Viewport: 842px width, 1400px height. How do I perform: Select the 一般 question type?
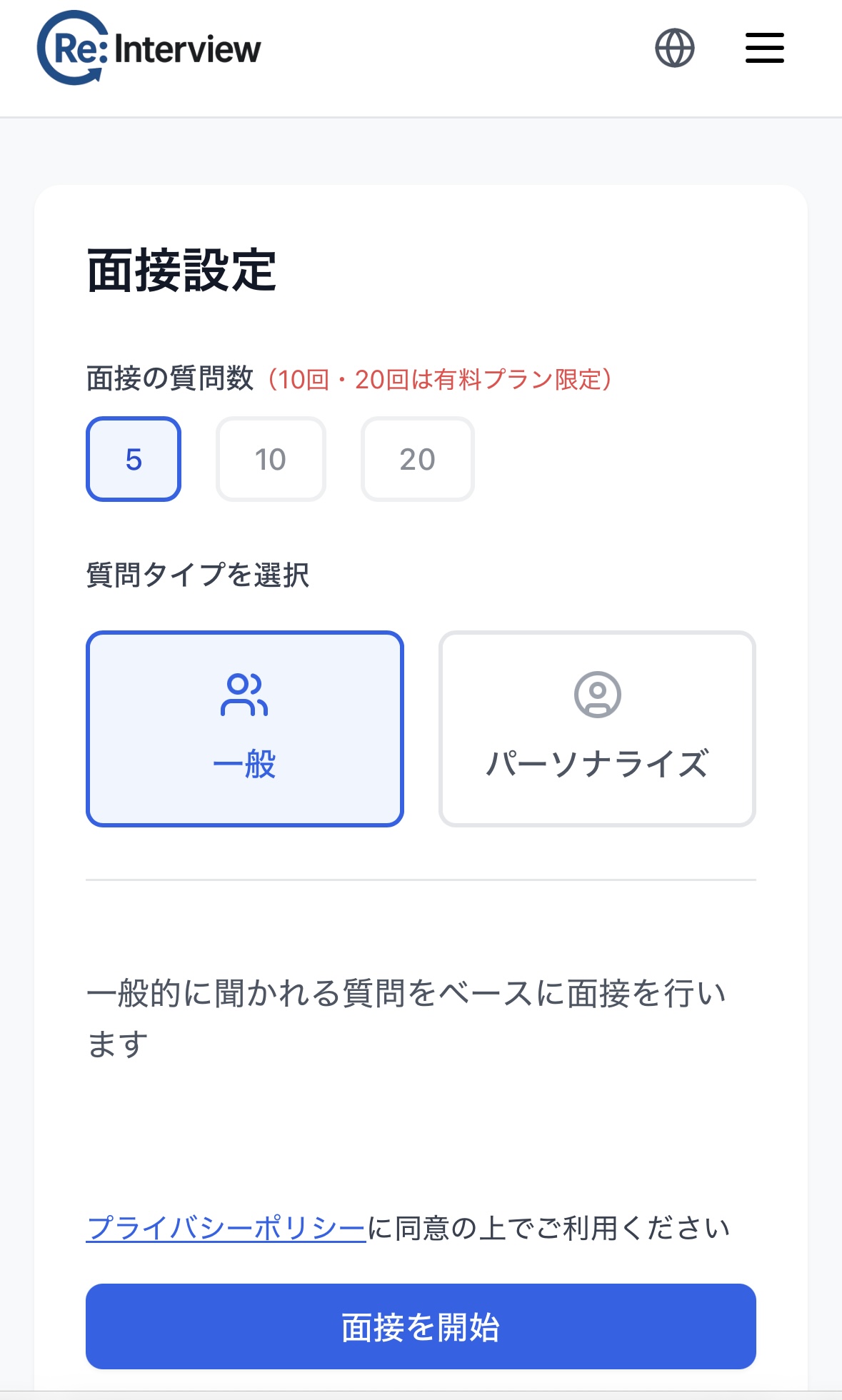[245, 728]
